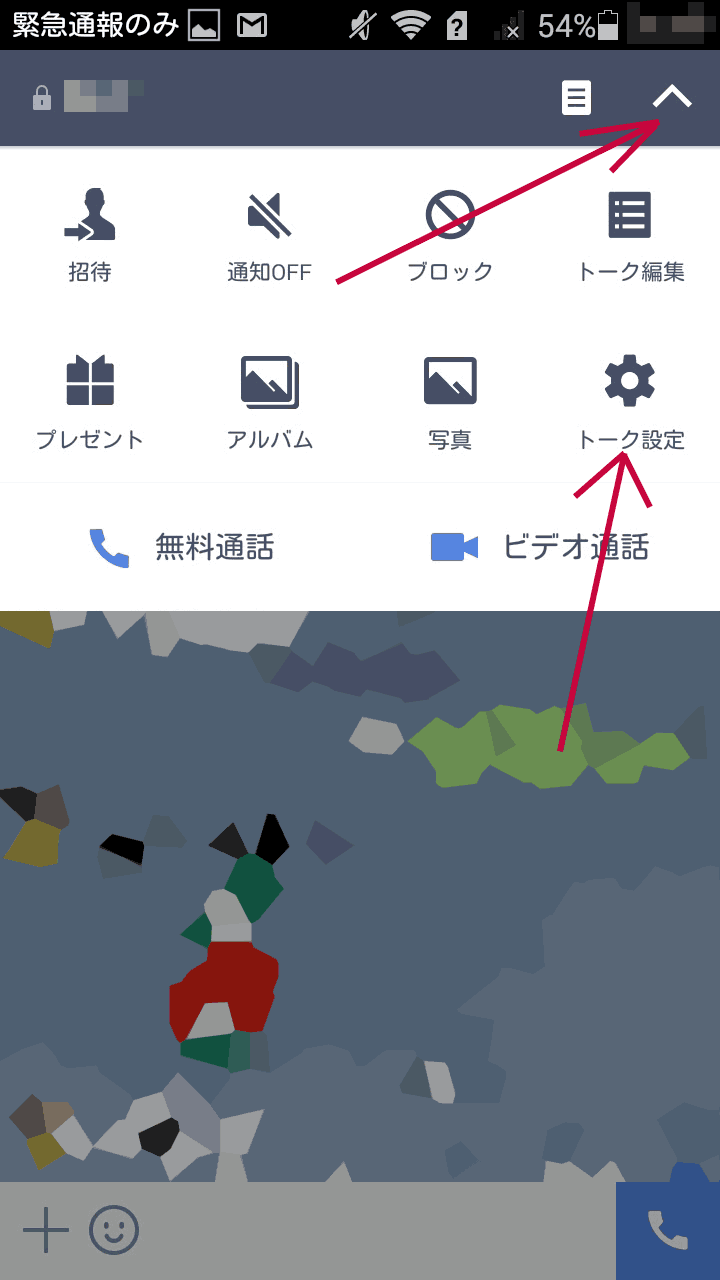Open トーク編集 to edit the chat

(x=630, y=234)
